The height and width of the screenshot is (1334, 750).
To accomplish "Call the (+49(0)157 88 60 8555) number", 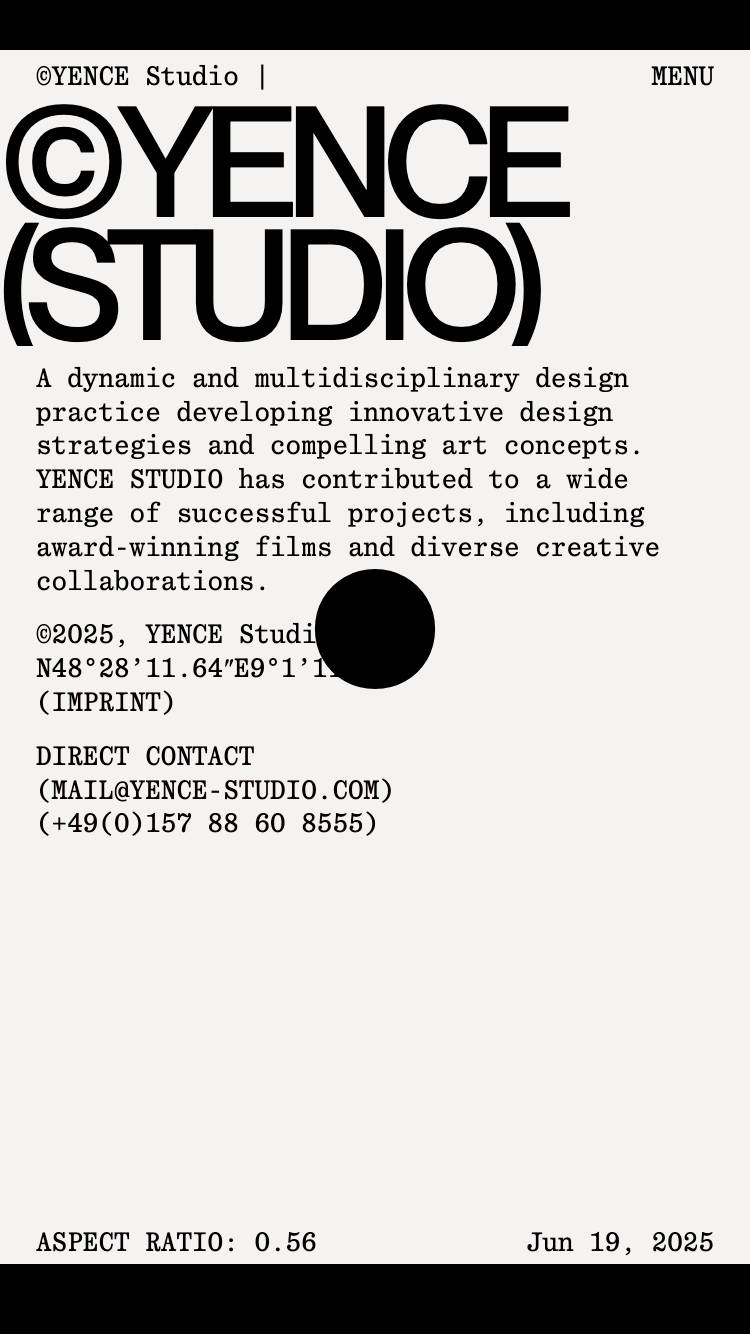I will [x=207, y=824].
